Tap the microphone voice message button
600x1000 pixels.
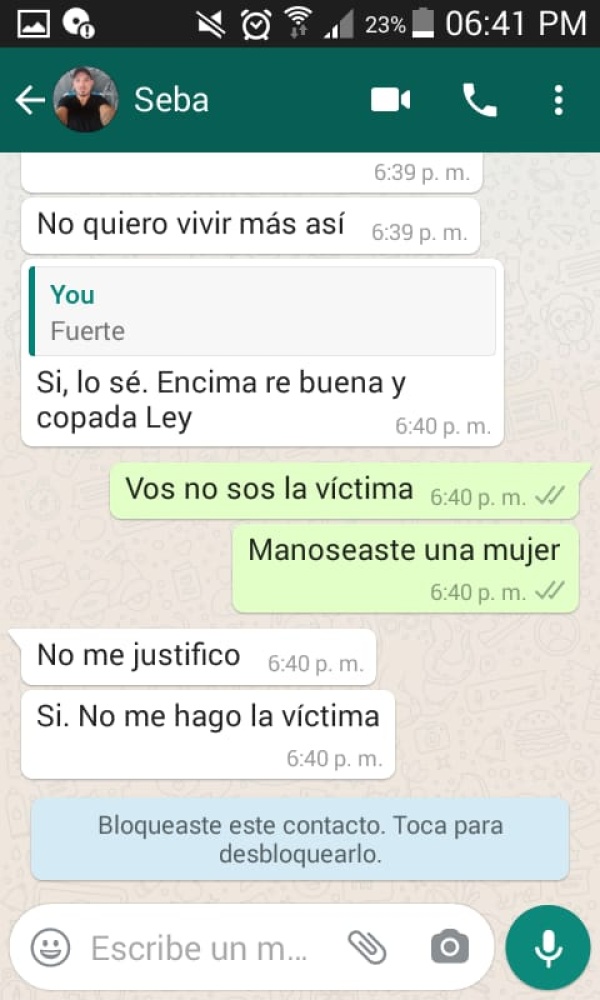click(x=548, y=947)
